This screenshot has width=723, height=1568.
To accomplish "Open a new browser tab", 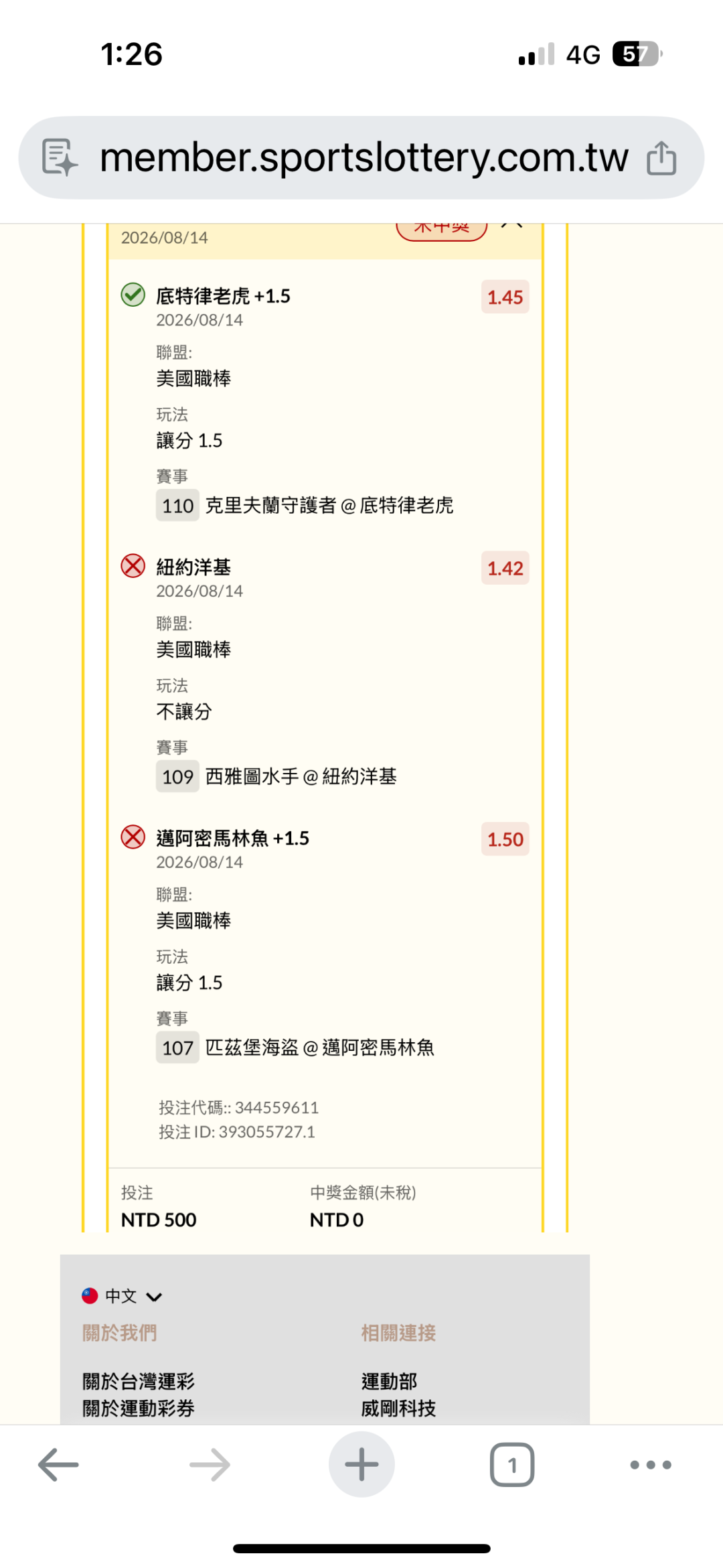I will tap(361, 1464).
